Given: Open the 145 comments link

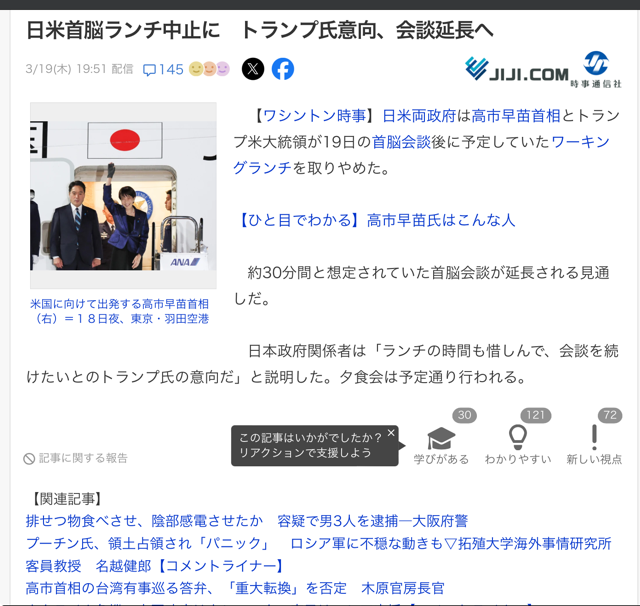Looking at the screenshot, I should (x=163, y=69).
